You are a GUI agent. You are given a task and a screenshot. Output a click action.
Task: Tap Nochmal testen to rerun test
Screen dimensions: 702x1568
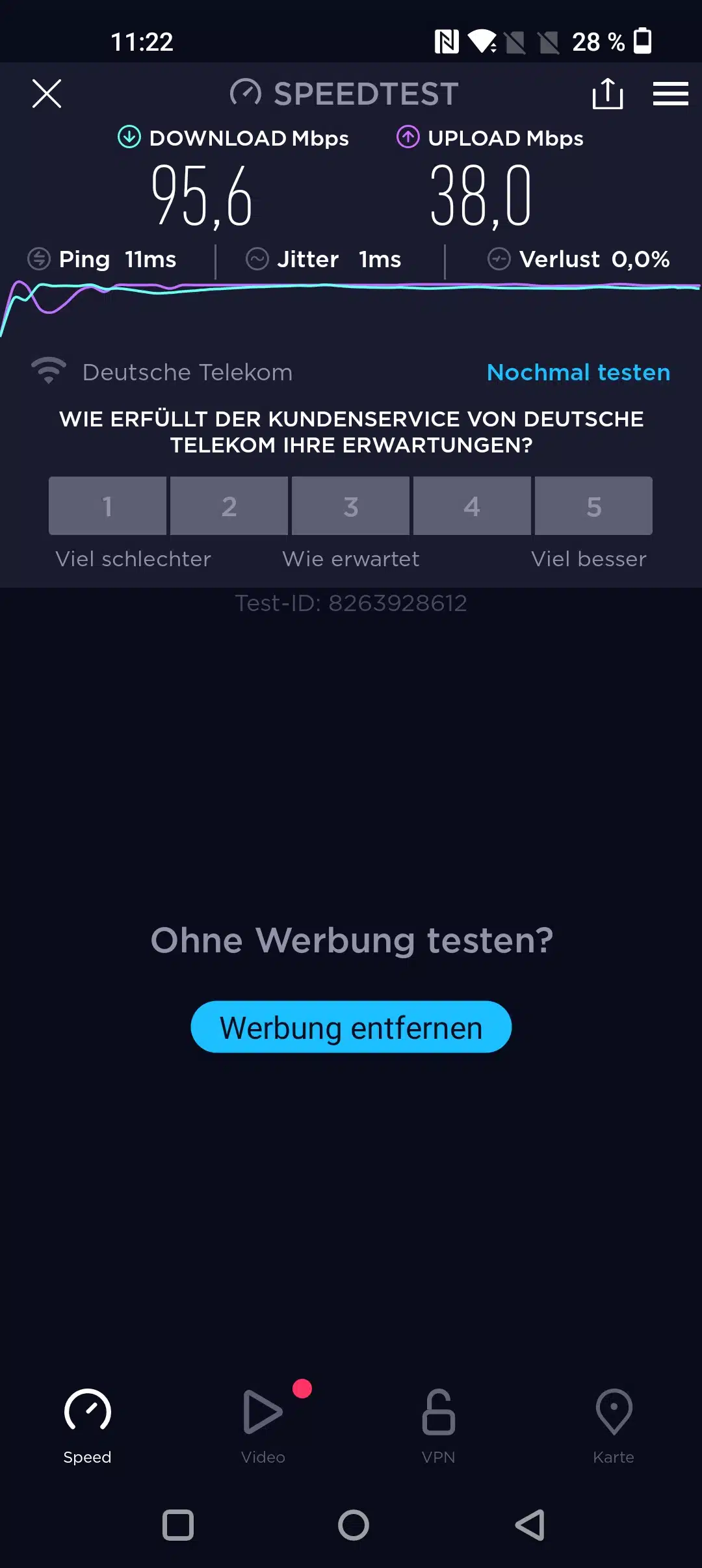tap(578, 372)
